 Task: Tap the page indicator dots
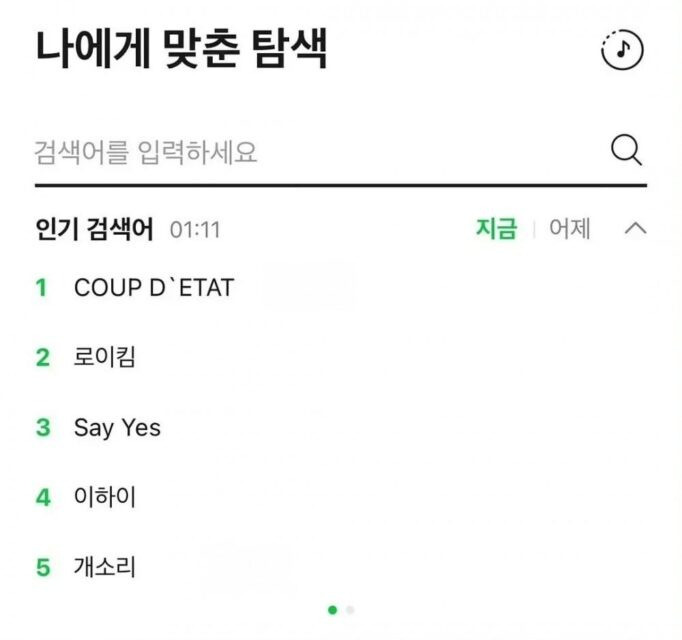pos(341,609)
